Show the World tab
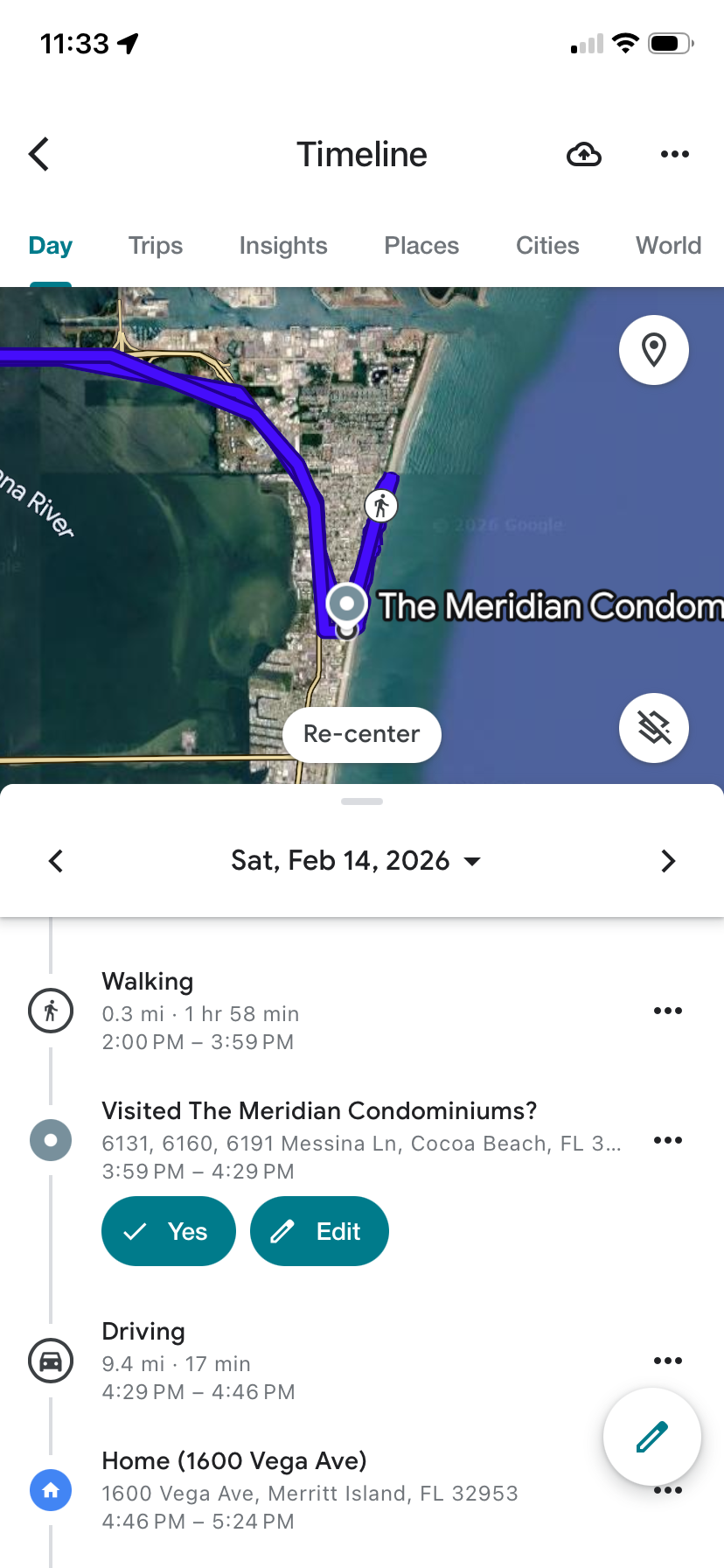Screen dimensions: 724x1568 tap(668, 246)
